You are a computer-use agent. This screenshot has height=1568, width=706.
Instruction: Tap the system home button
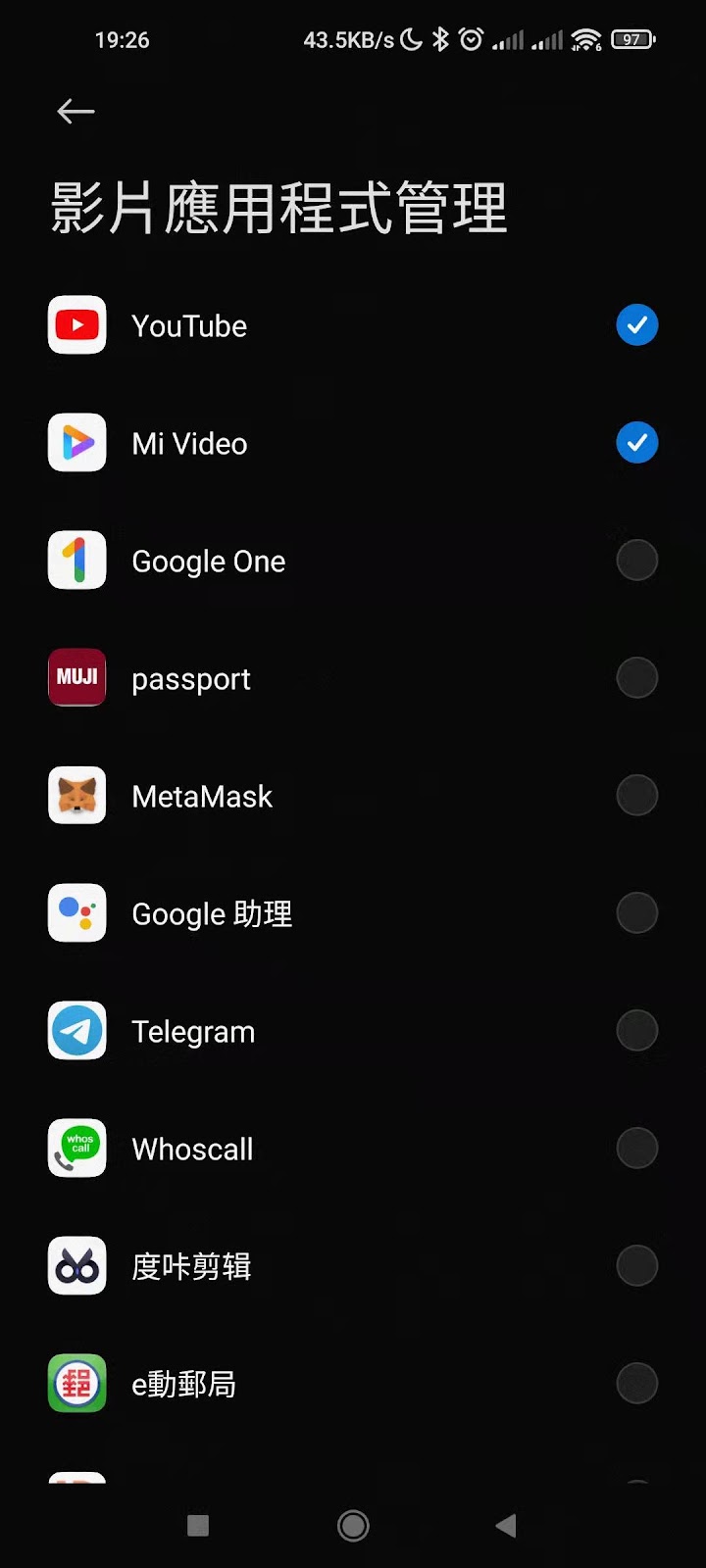pos(353,1525)
